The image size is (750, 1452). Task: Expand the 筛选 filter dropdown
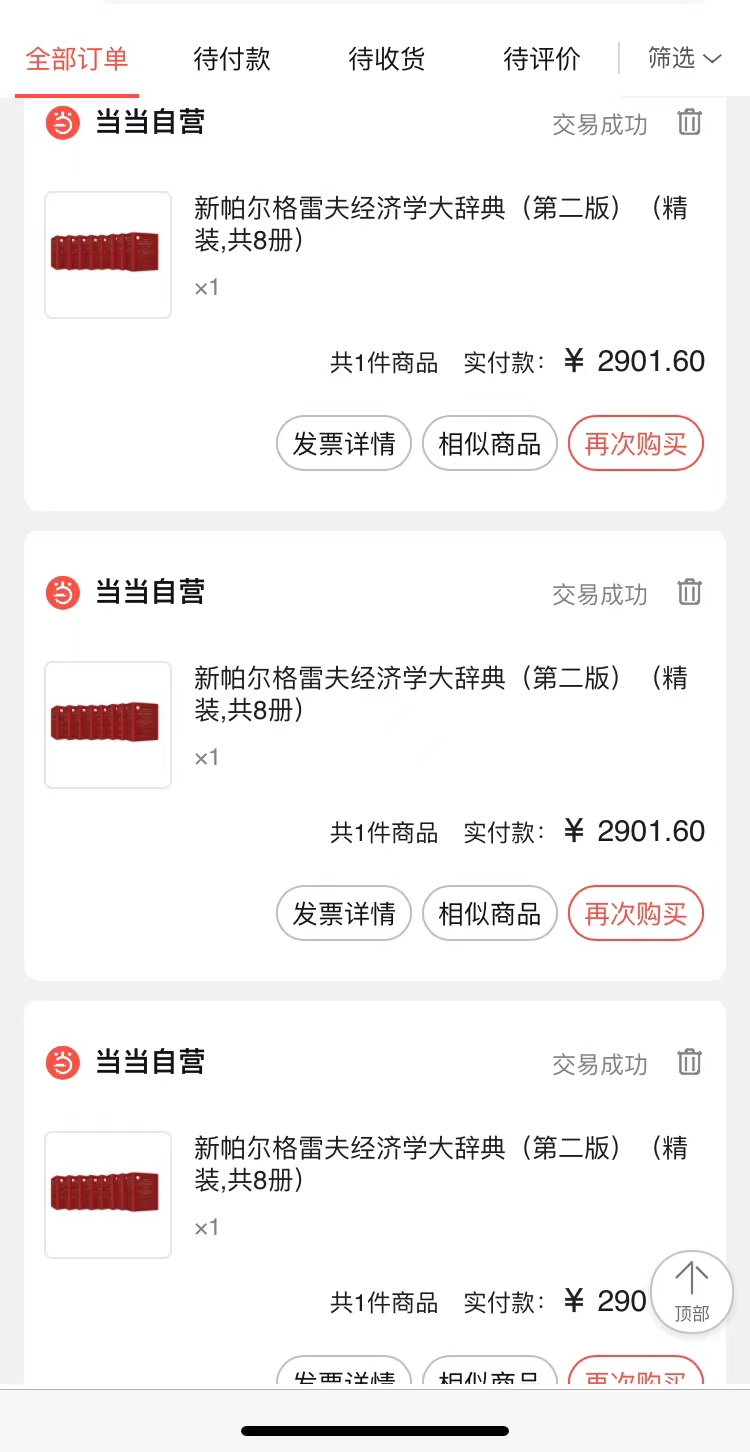pos(684,58)
